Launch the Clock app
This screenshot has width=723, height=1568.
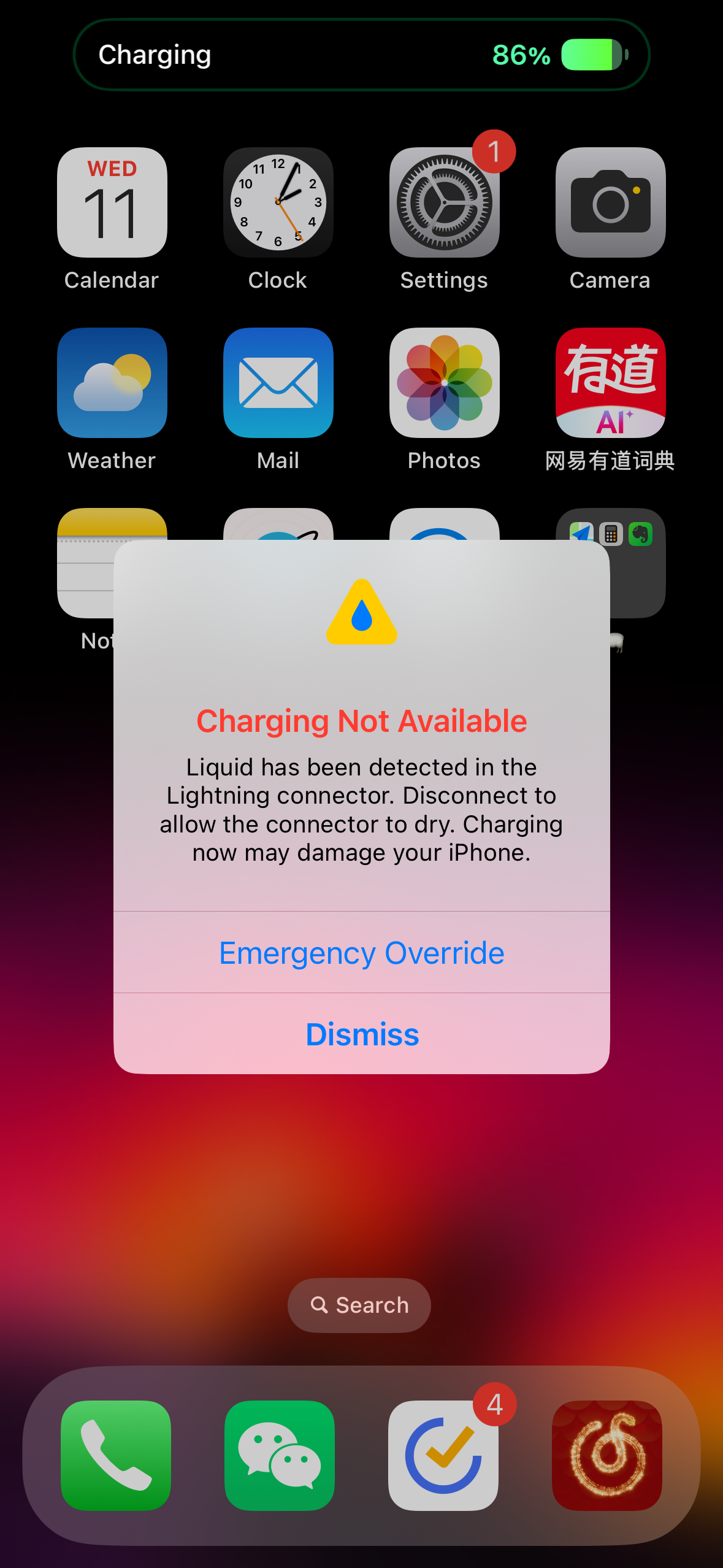[x=278, y=202]
